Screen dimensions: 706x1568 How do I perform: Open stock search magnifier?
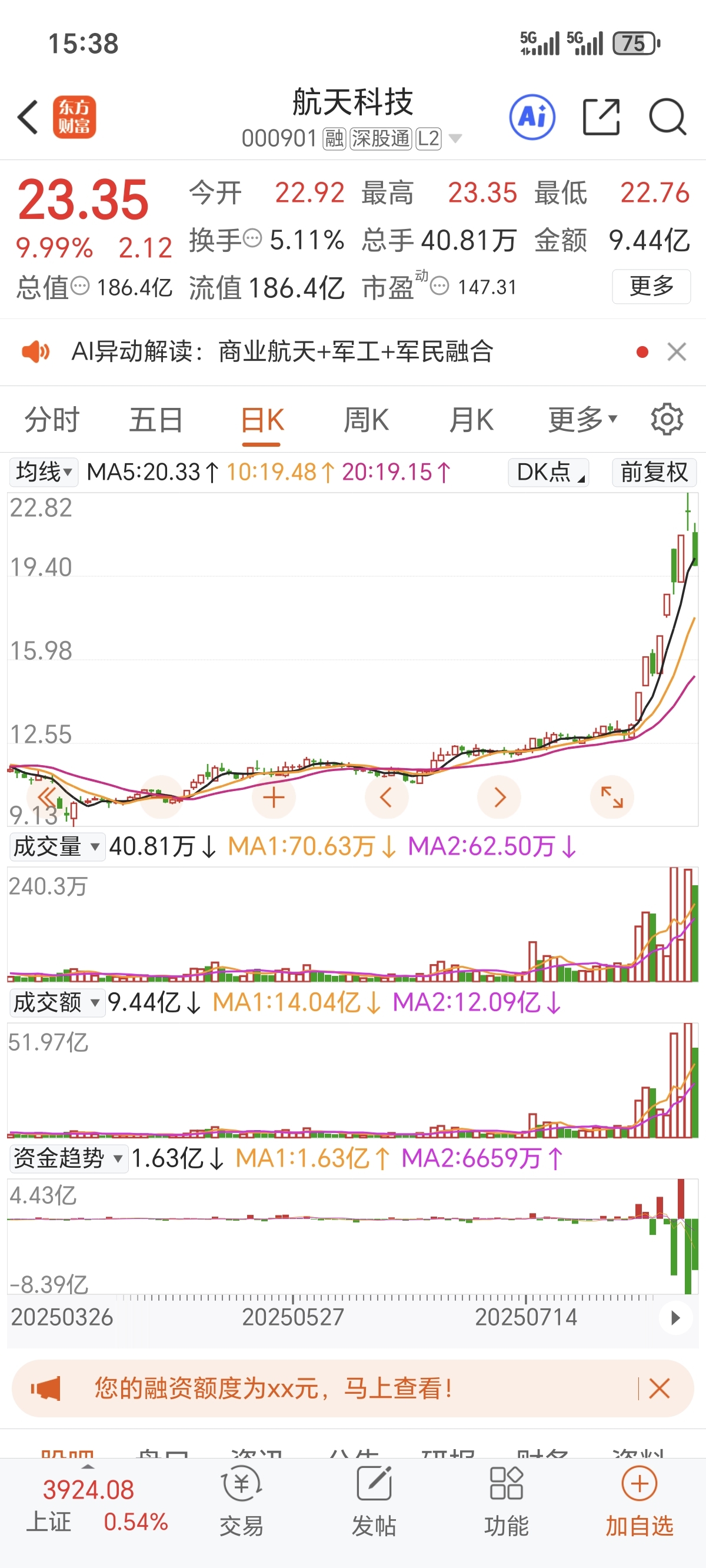click(x=668, y=117)
